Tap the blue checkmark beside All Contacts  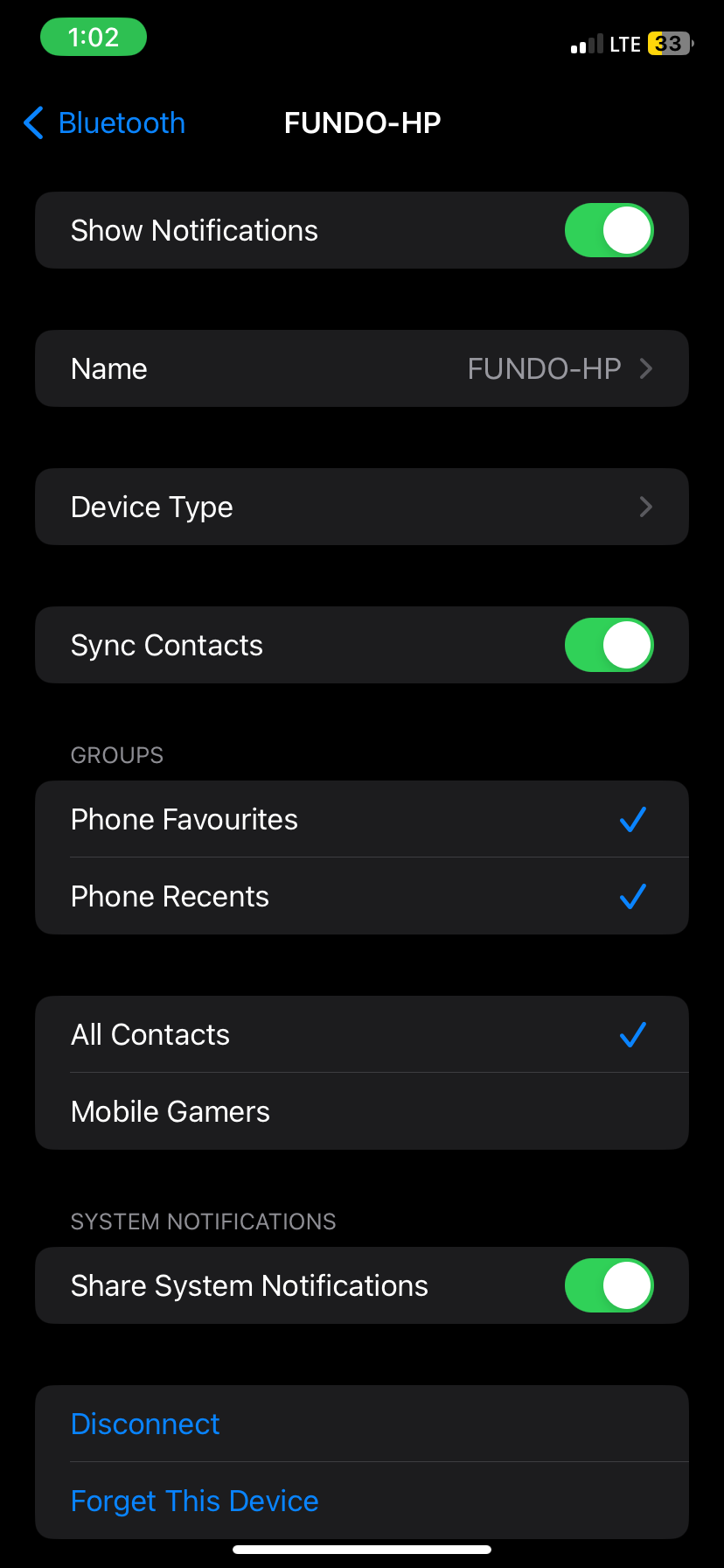632,1034
